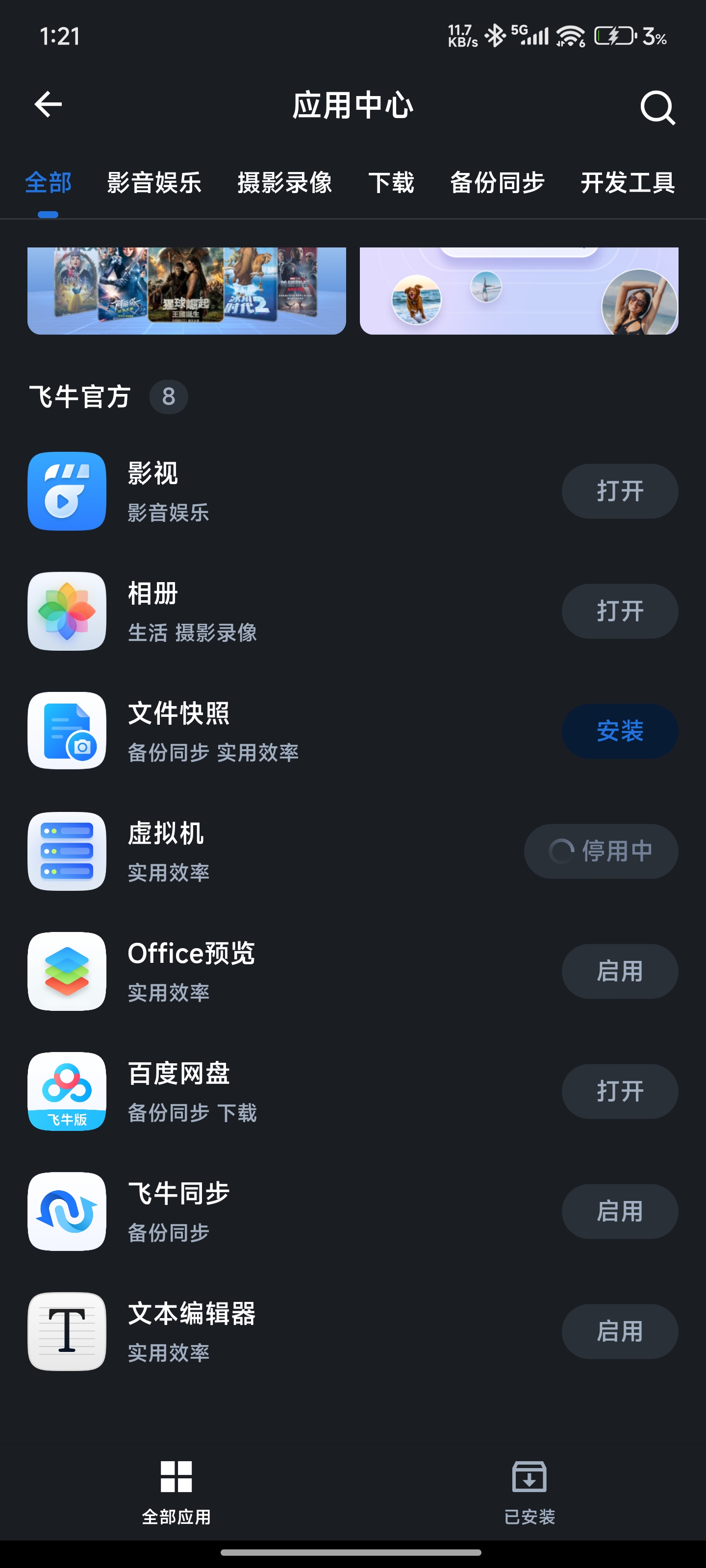Tap 打开 for the 影视 app
The height and width of the screenshot is (1568, 706).
click(620, 491)
